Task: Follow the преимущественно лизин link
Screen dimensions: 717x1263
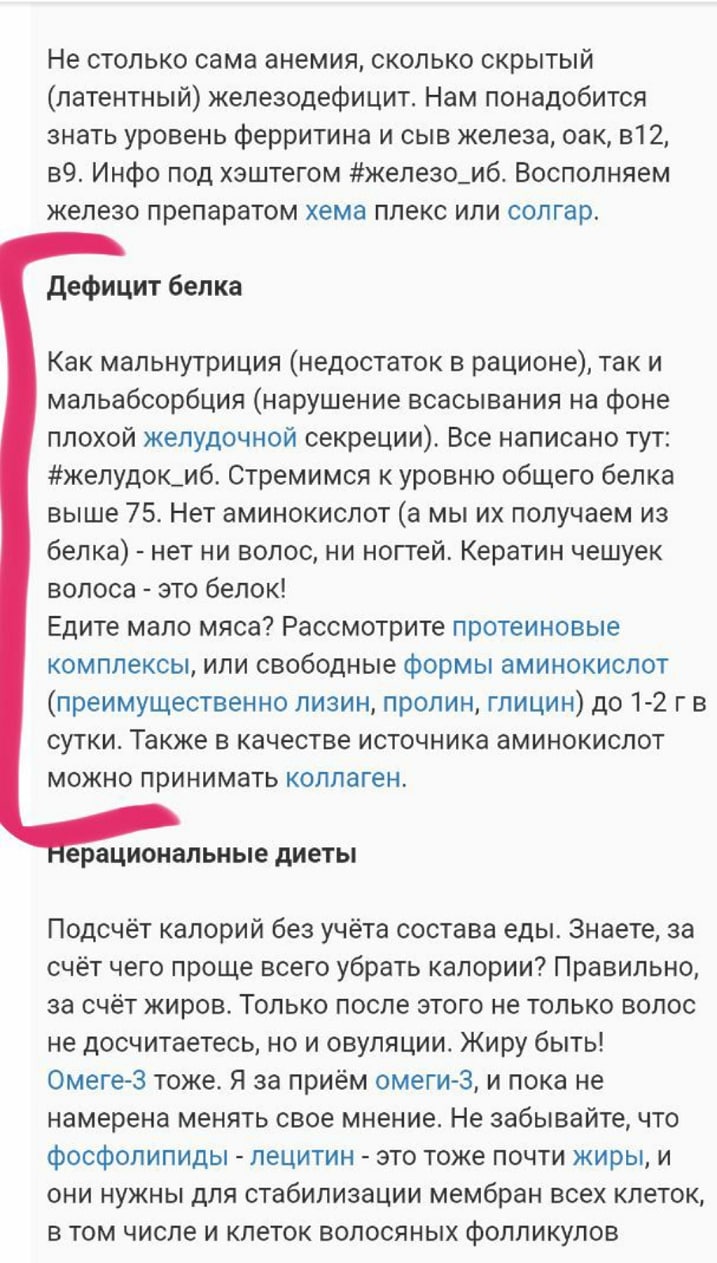Action: click(x=212, y=703)
